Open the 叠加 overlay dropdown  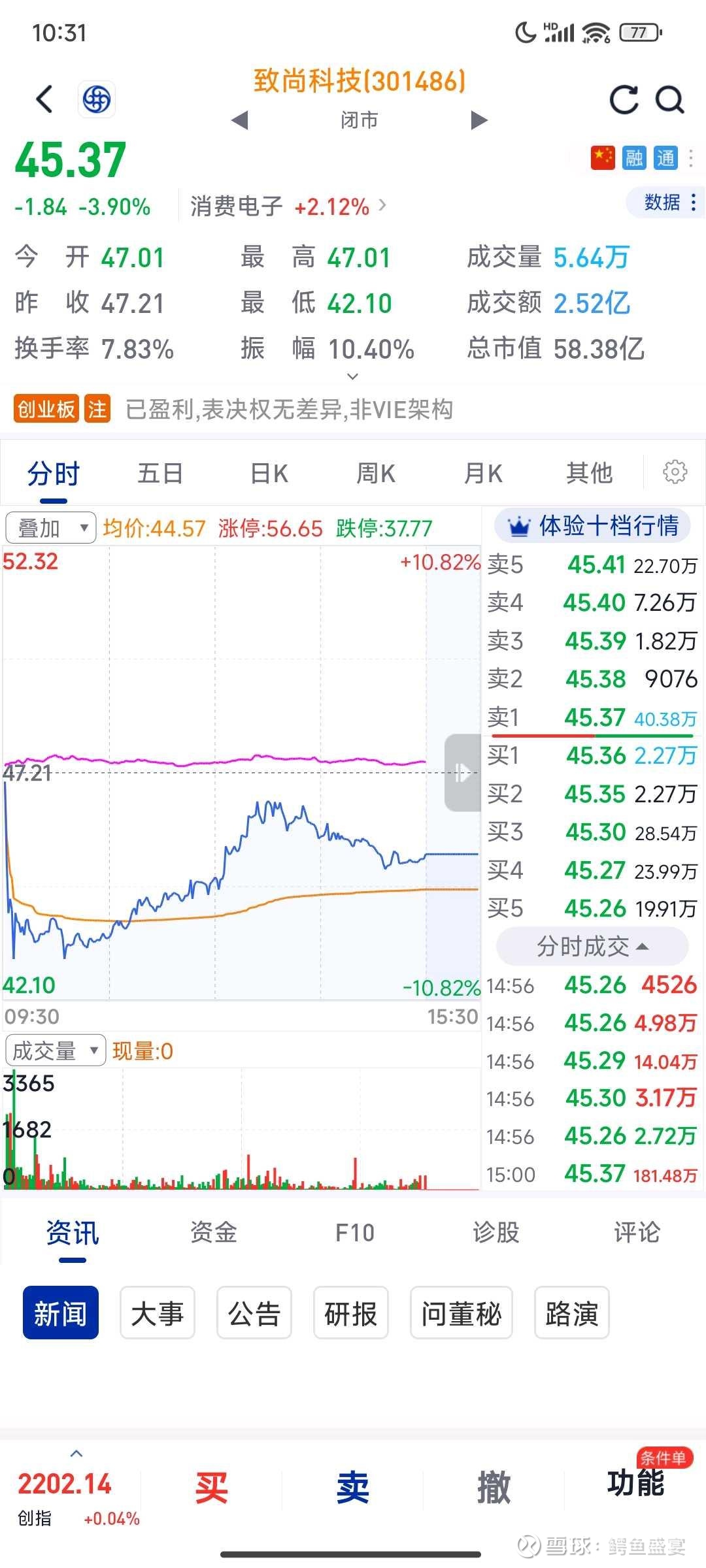(50, 528)
